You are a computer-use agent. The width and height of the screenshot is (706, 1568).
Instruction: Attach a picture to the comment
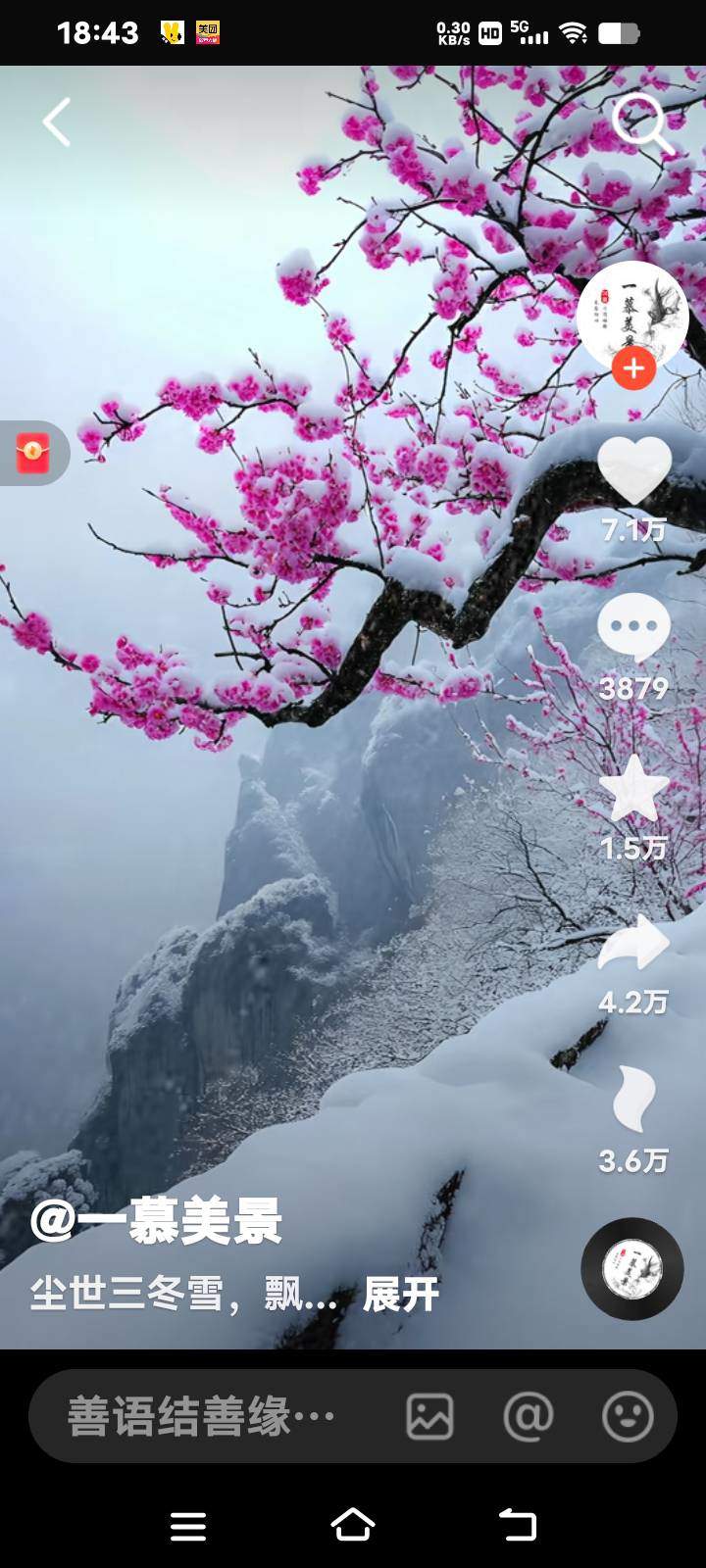[x=429, y=1416]
